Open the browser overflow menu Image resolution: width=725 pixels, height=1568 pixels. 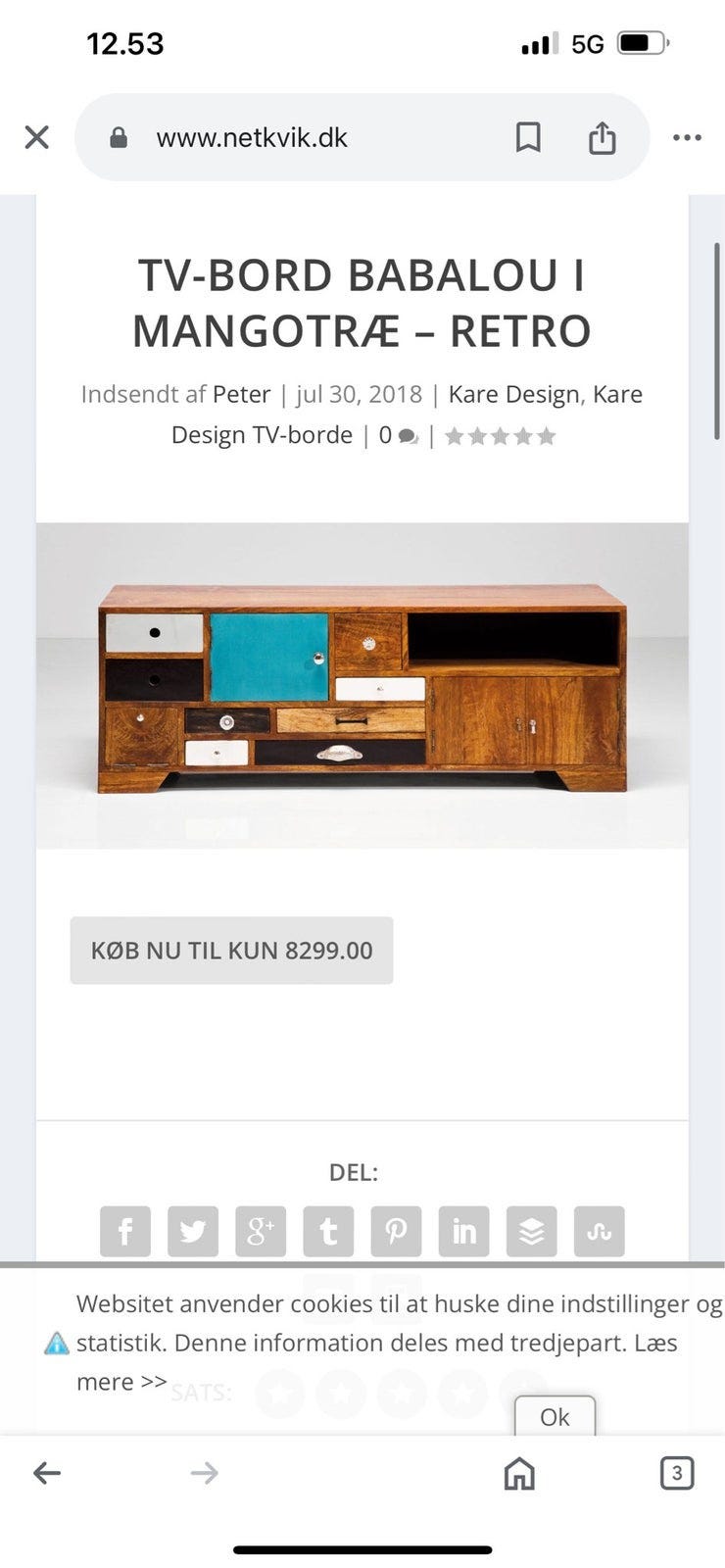point(687,137)
